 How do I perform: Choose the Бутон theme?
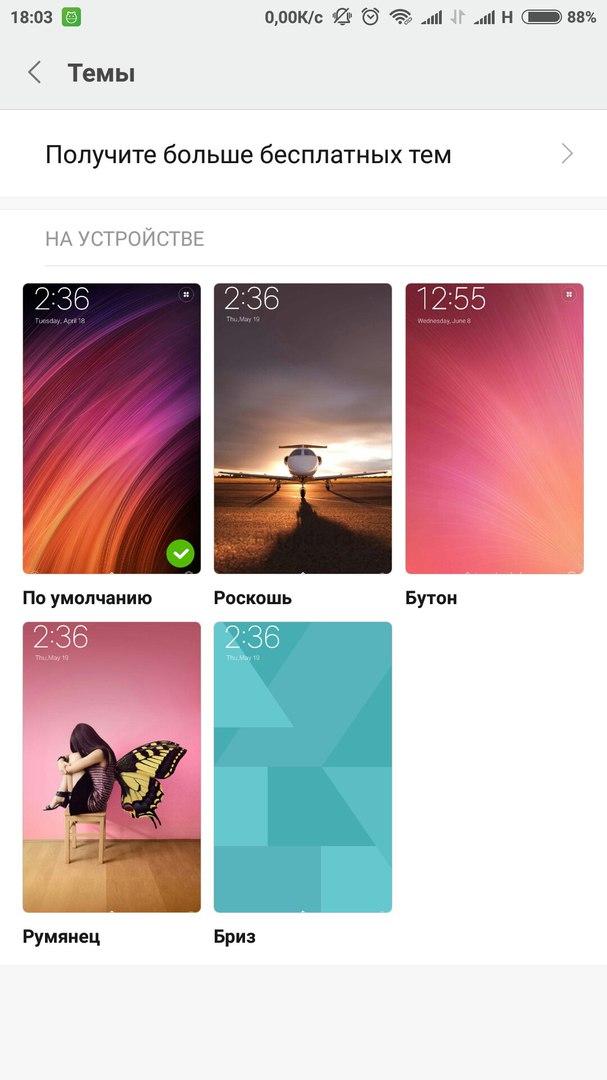pyautogui.click(x=494, y=428)
